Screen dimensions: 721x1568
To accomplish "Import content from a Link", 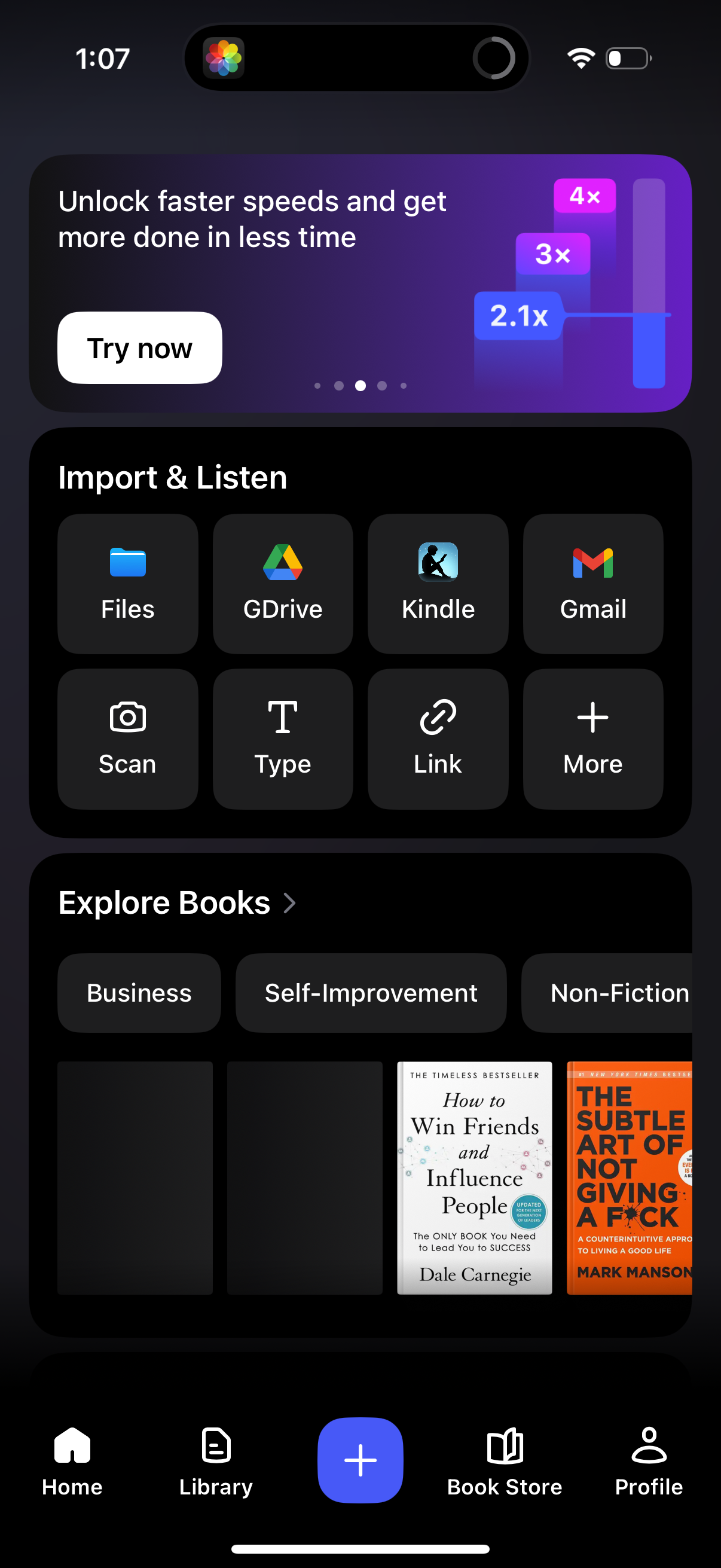I will coord(438,738).
